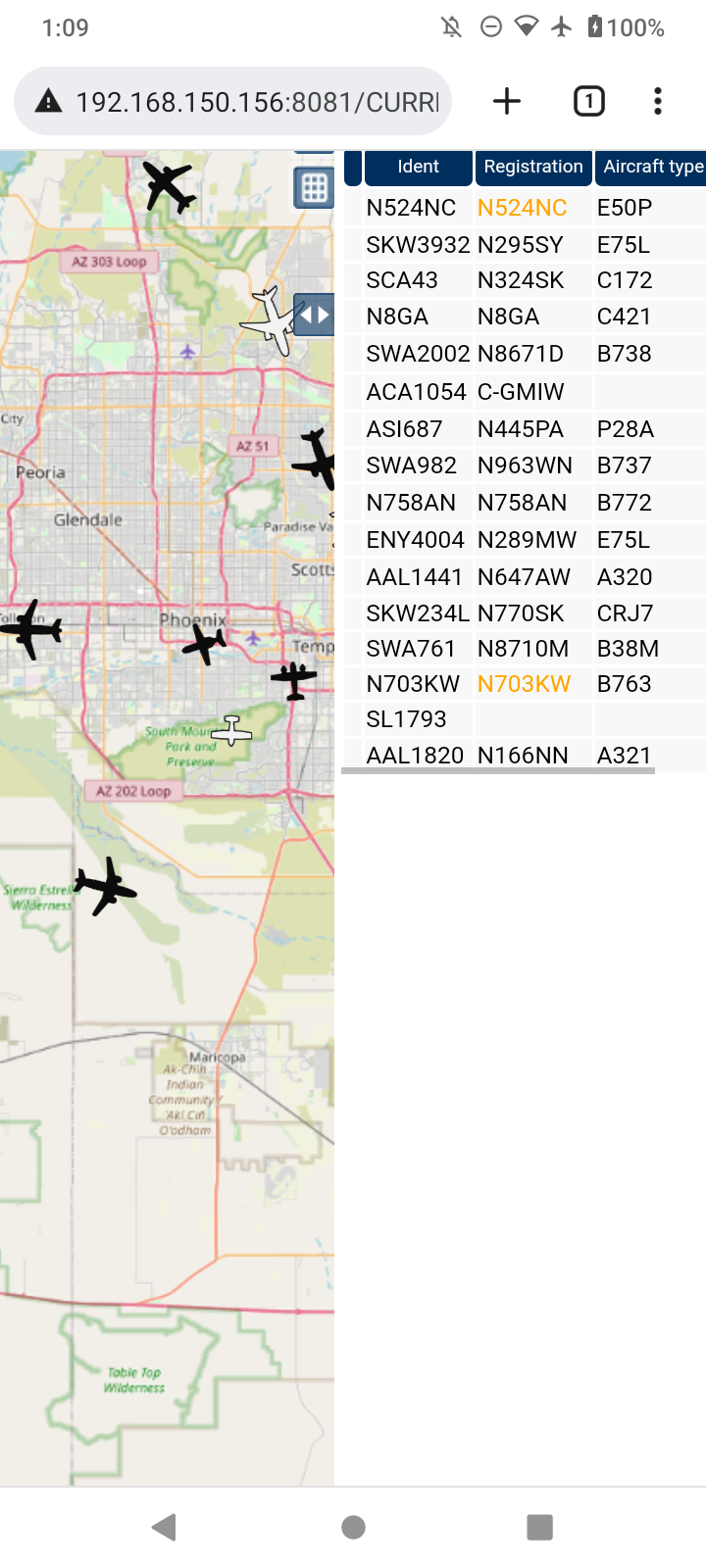706x1568 pixels.
Task: Select the SWA2002 aircraft row
Action: pos(526,354)
